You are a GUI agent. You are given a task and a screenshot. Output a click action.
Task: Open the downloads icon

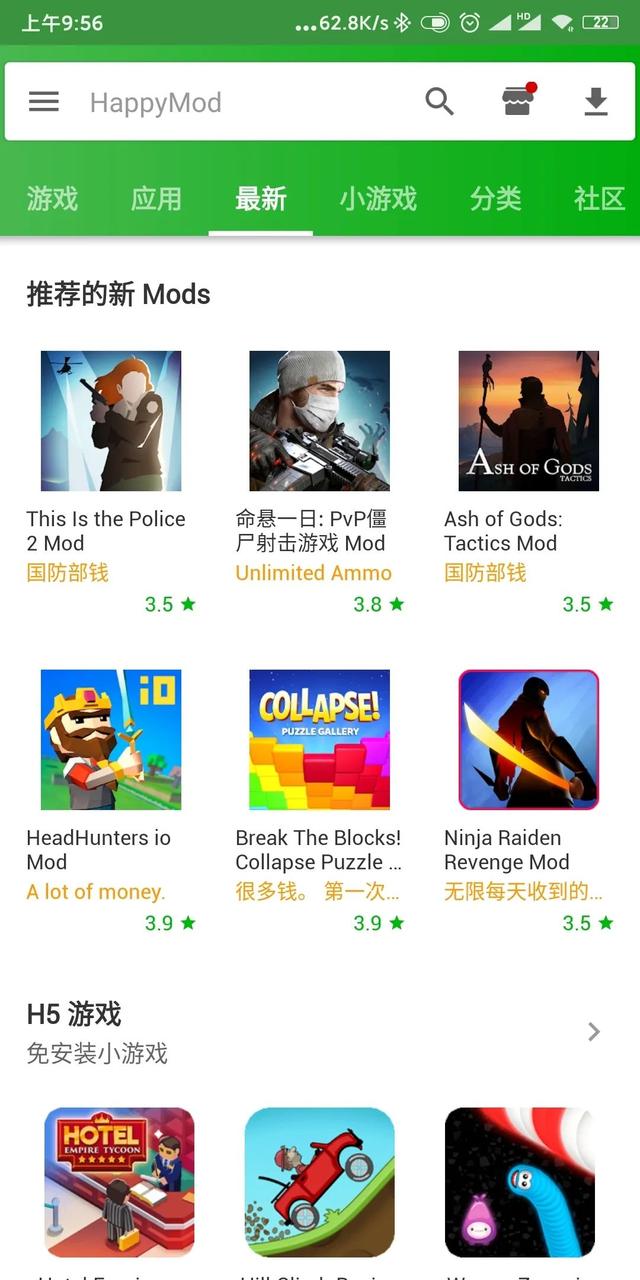point(595,102)
